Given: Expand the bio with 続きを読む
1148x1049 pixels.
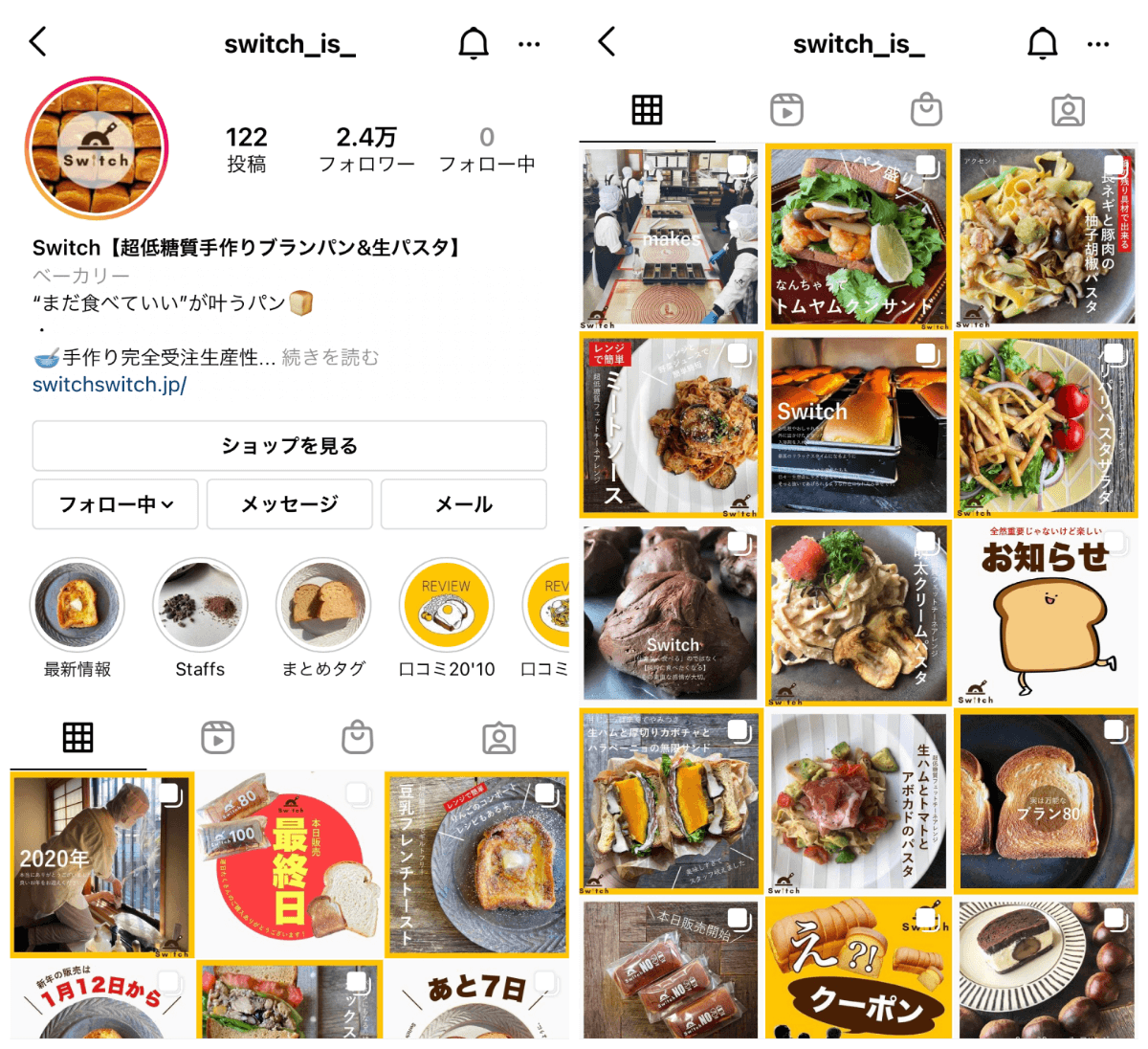Looking at the screenshot, I should click(330, 357).
